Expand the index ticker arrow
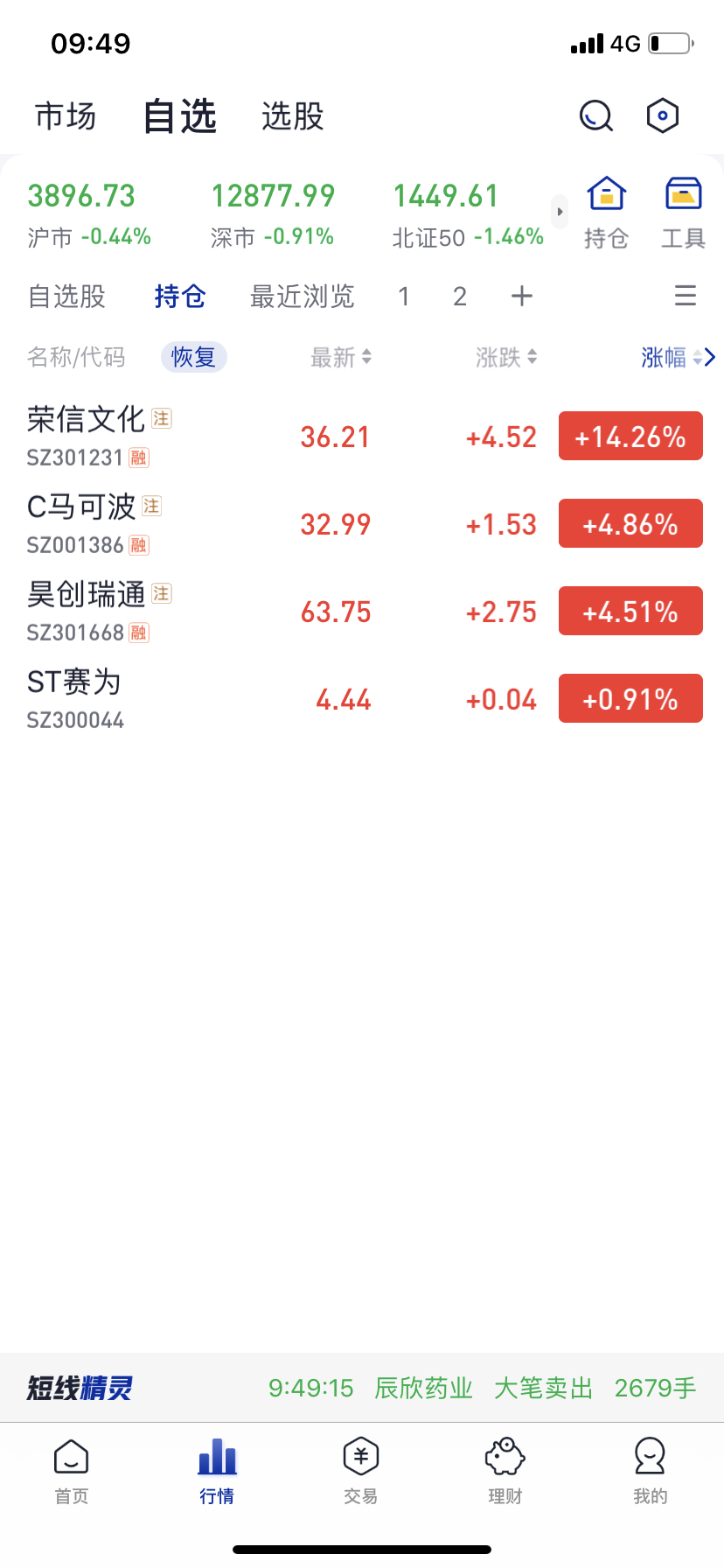The image size is (724, 1568). 560,212
